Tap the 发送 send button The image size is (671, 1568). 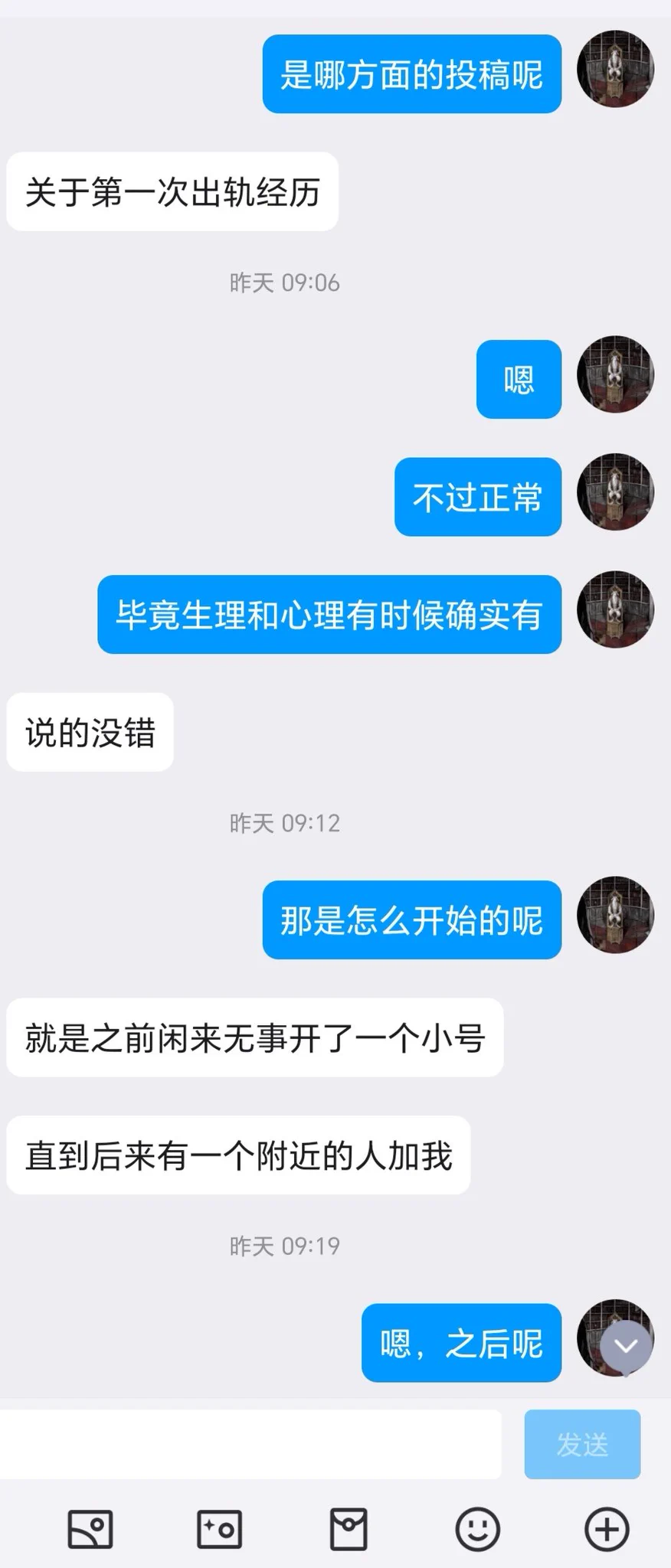[x=582, y=1444]
